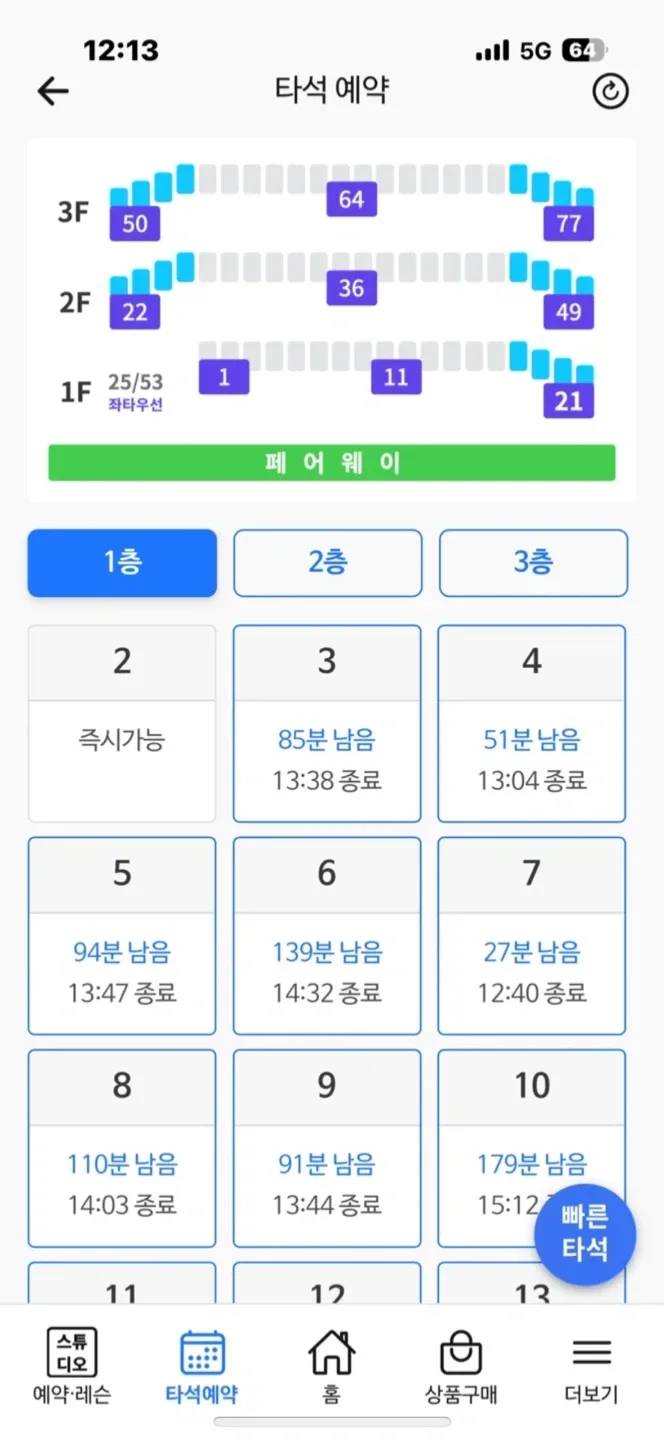
Task: Open the 상품구매 tab
Action: click(x=461, y=1367)
